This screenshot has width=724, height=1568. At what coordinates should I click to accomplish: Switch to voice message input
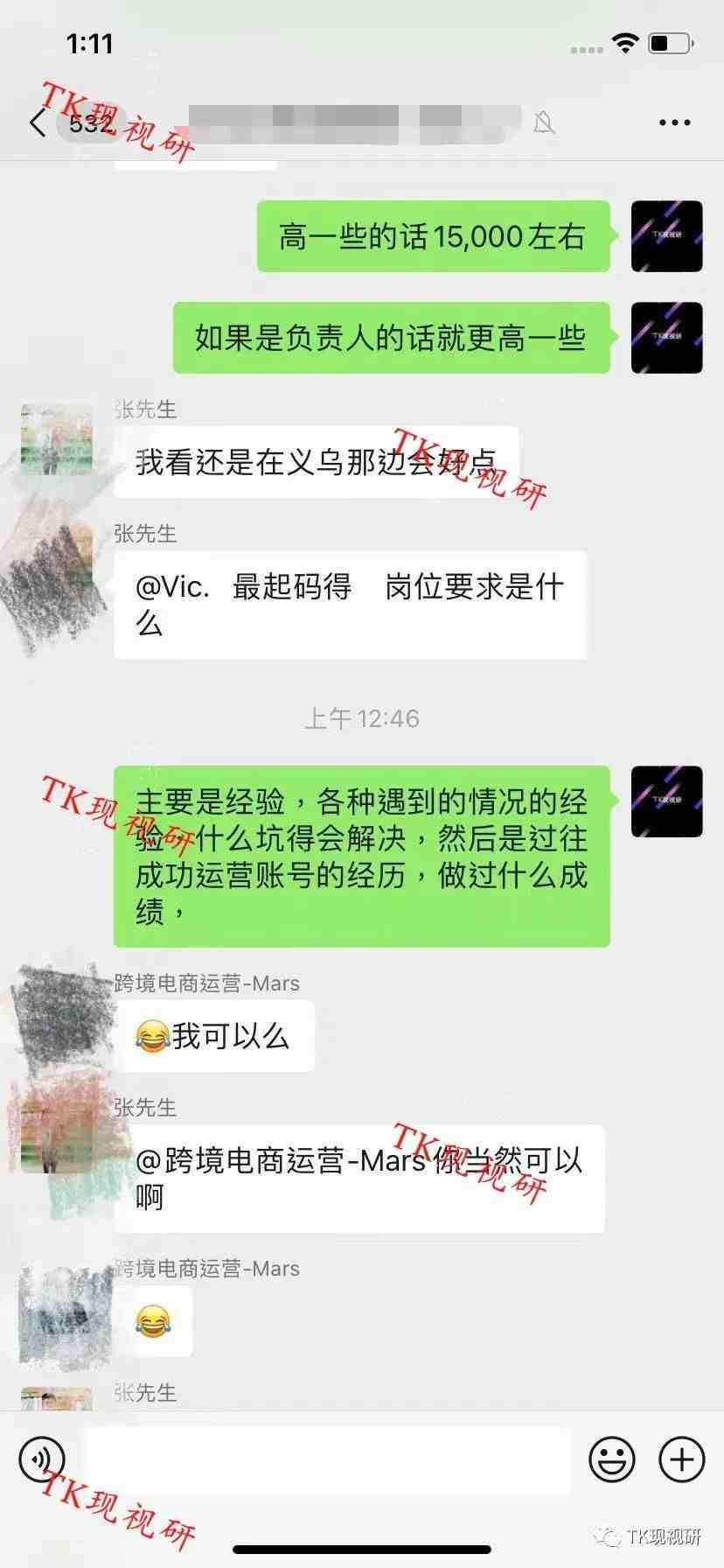click(x=42, y=1459)
